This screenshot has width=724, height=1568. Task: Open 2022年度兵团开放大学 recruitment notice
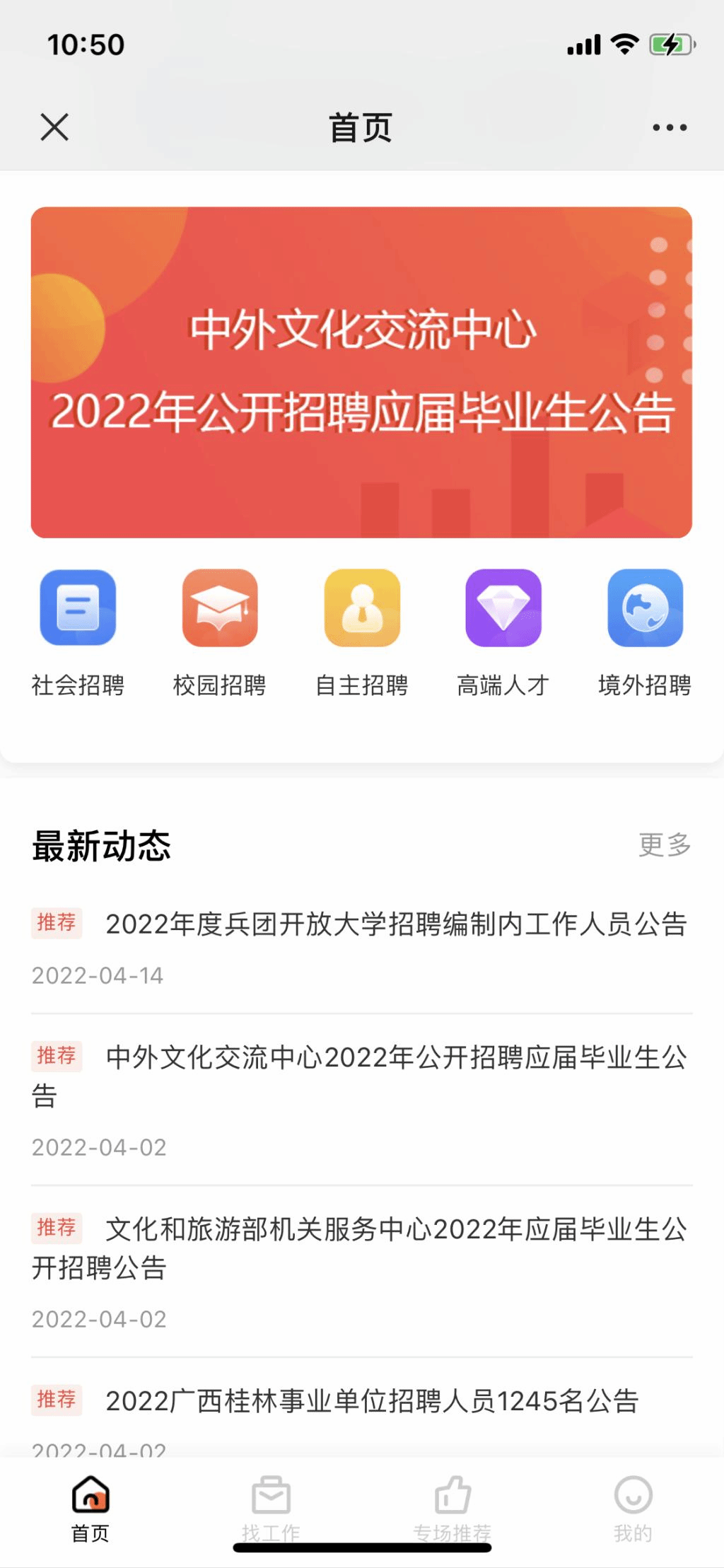pyautogui.click(x=396, y=924)
